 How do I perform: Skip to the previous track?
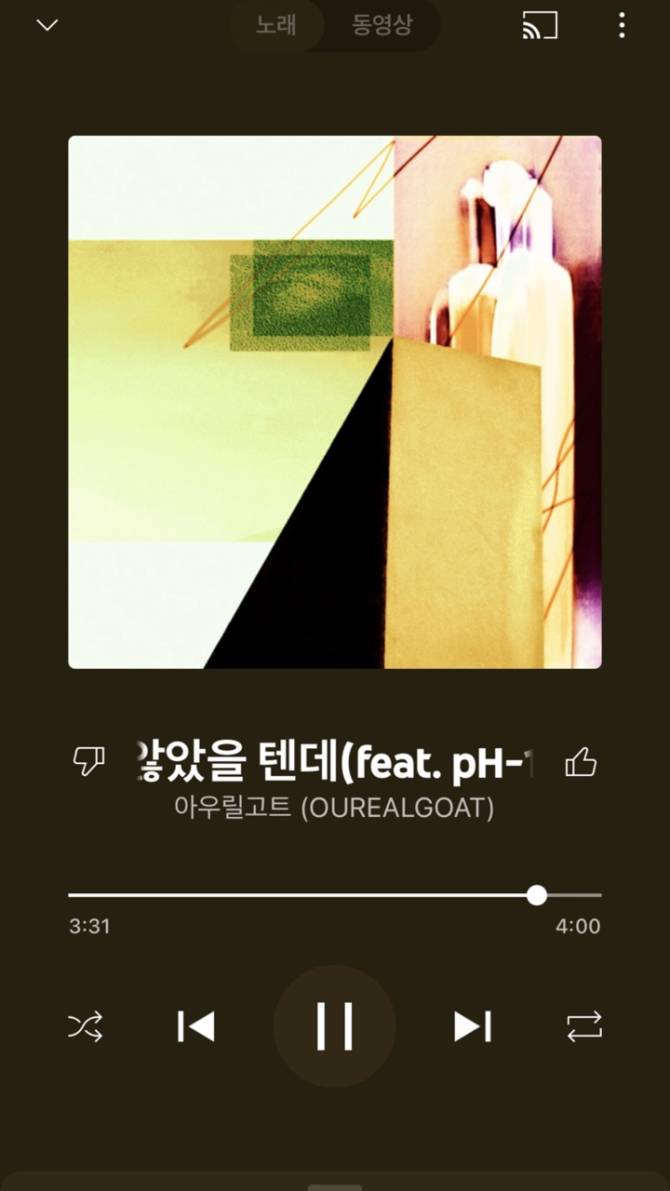point(196,1026)
